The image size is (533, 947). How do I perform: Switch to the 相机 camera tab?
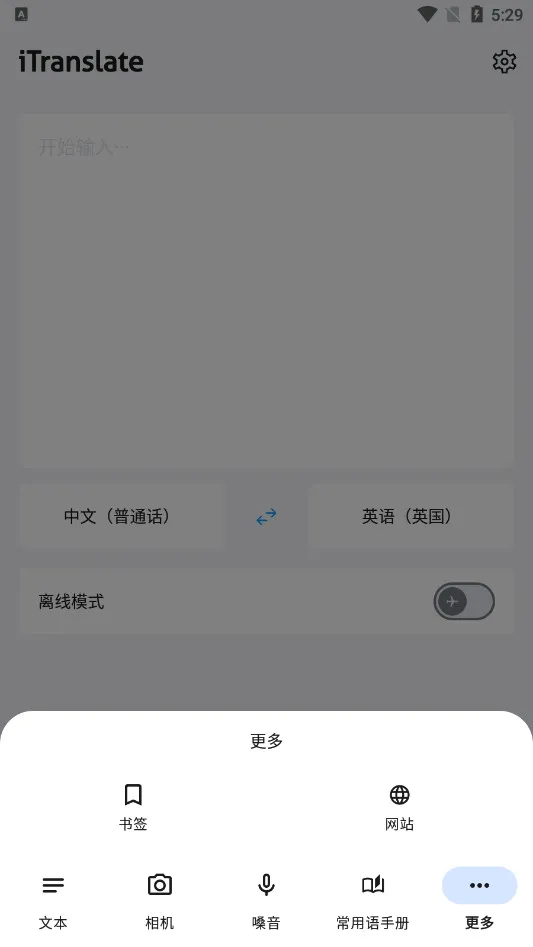point(160,903)
